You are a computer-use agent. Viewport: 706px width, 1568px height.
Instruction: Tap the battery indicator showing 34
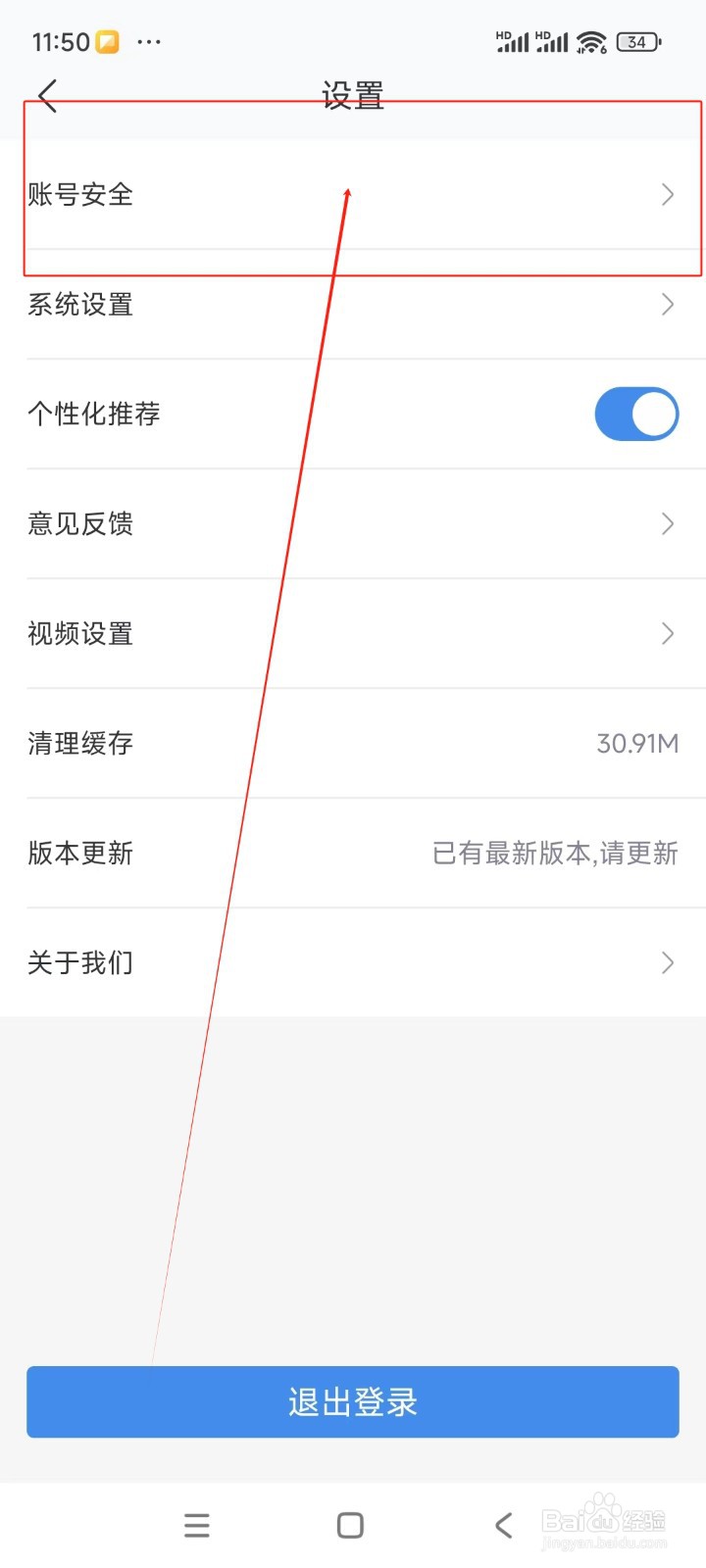coord(636,41)
